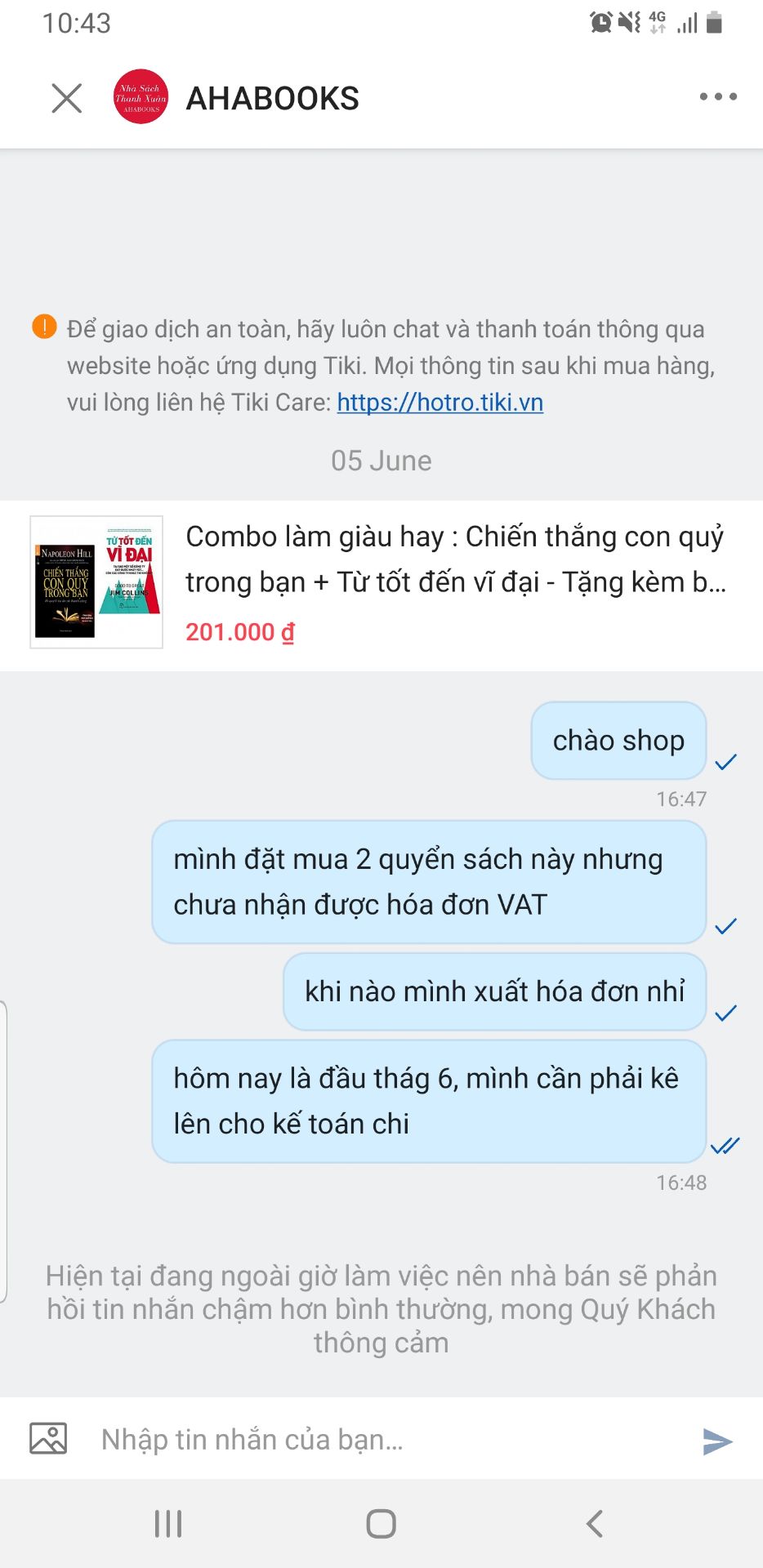Attach an image to the message
The image size is (763, 1568).
point(48,1439)
